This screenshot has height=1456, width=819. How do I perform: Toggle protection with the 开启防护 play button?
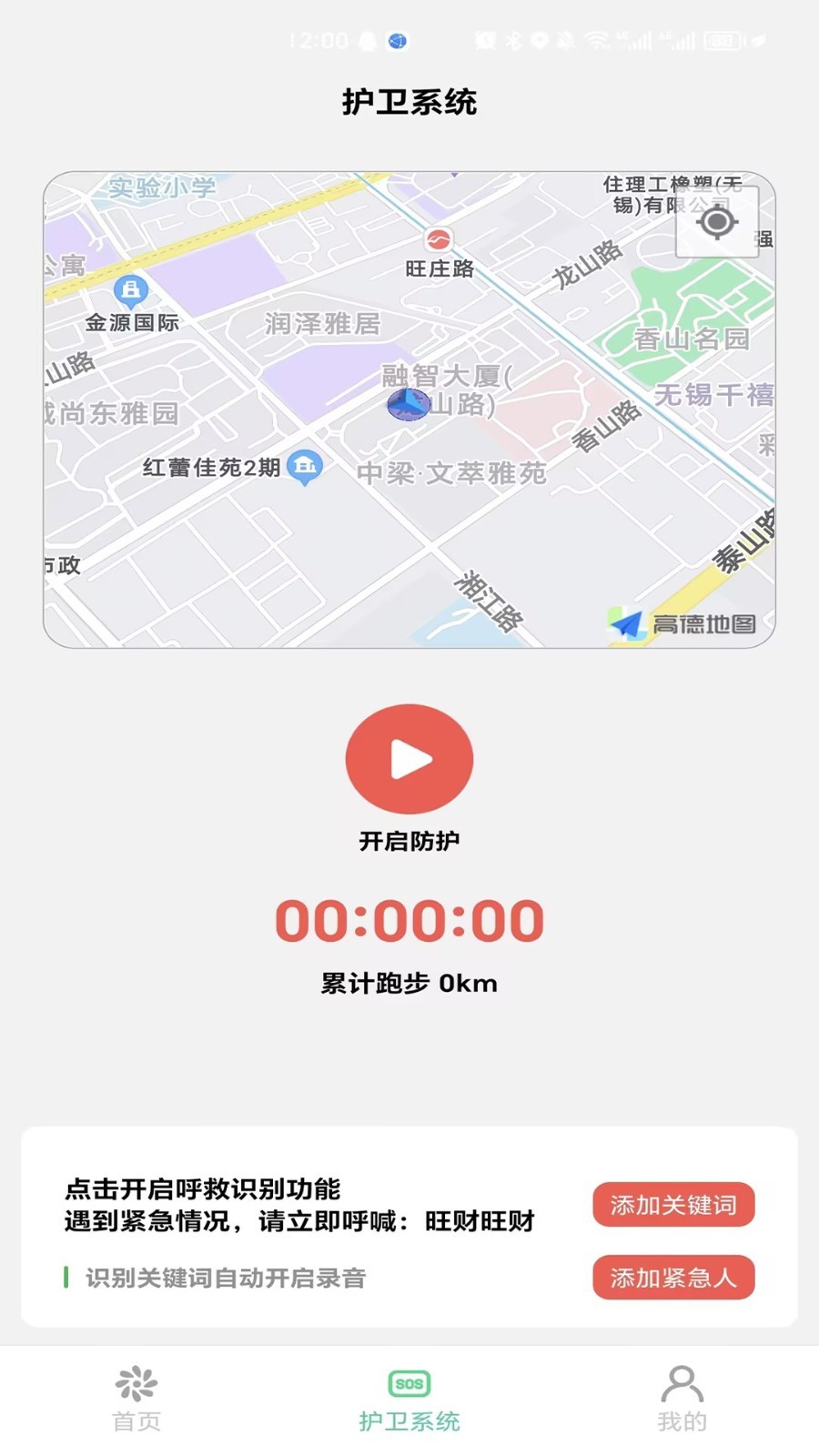[x=409, y=758]
